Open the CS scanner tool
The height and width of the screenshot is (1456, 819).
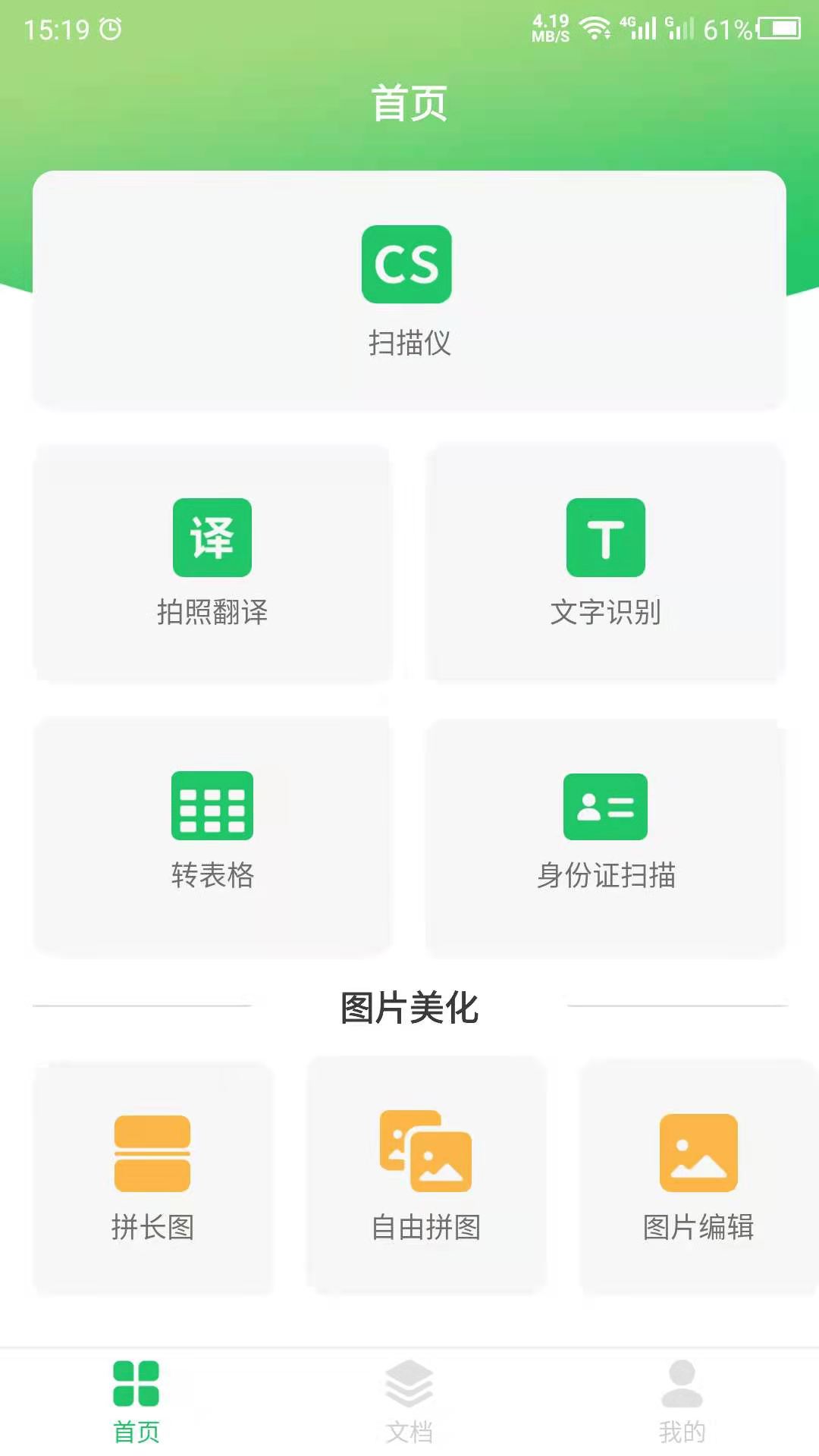pos(408,264)
